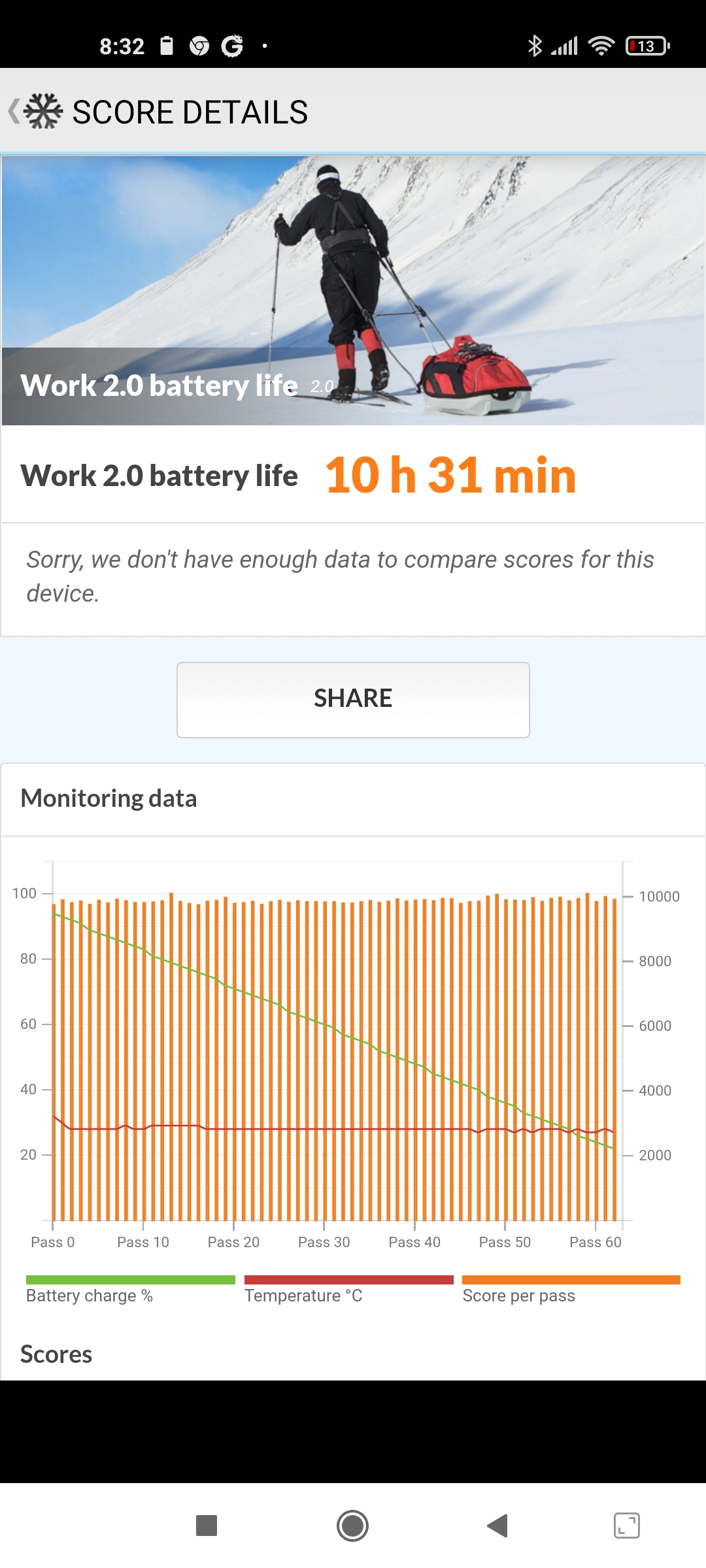Tap the SHARE button

pyautogui.click(x=353, y=699)
